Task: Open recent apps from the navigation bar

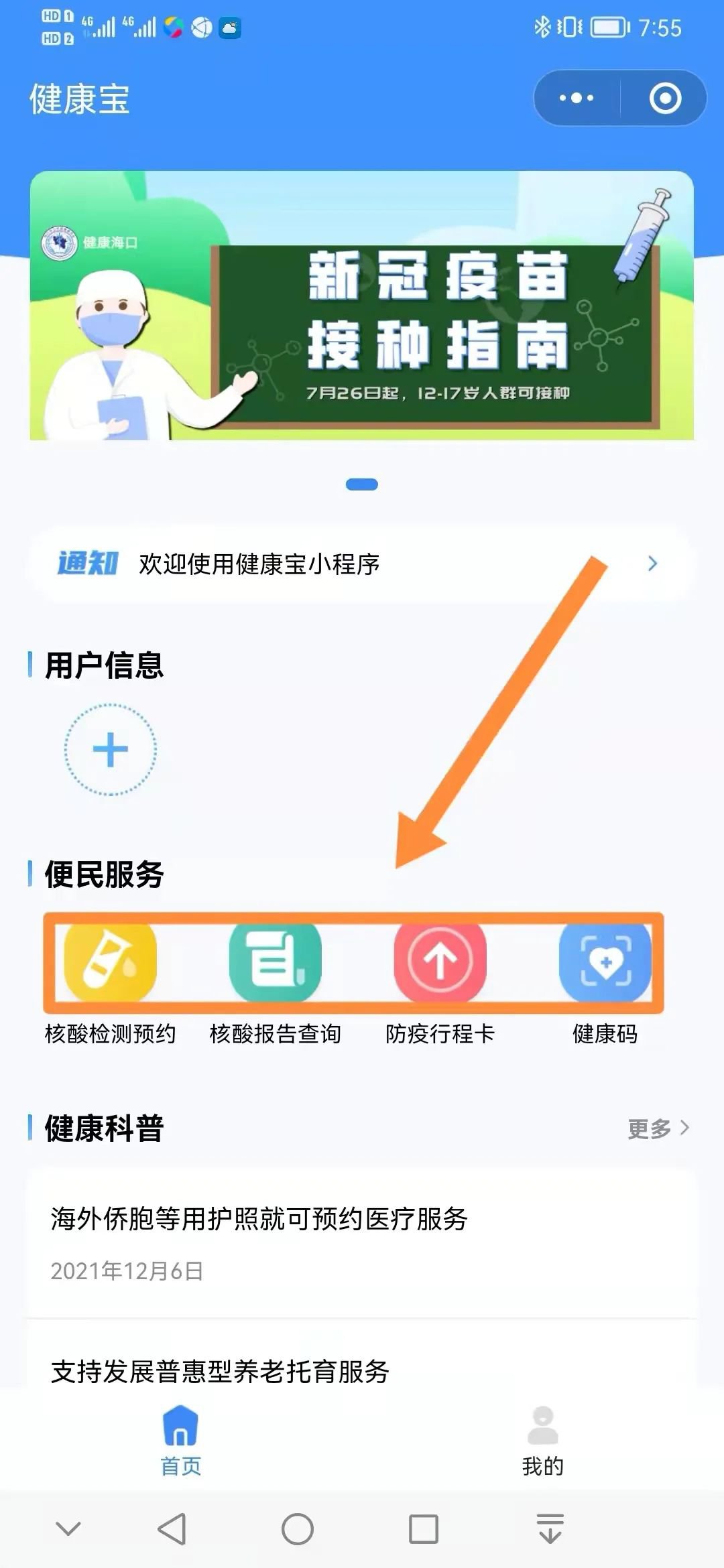Action: [423, 1529]
